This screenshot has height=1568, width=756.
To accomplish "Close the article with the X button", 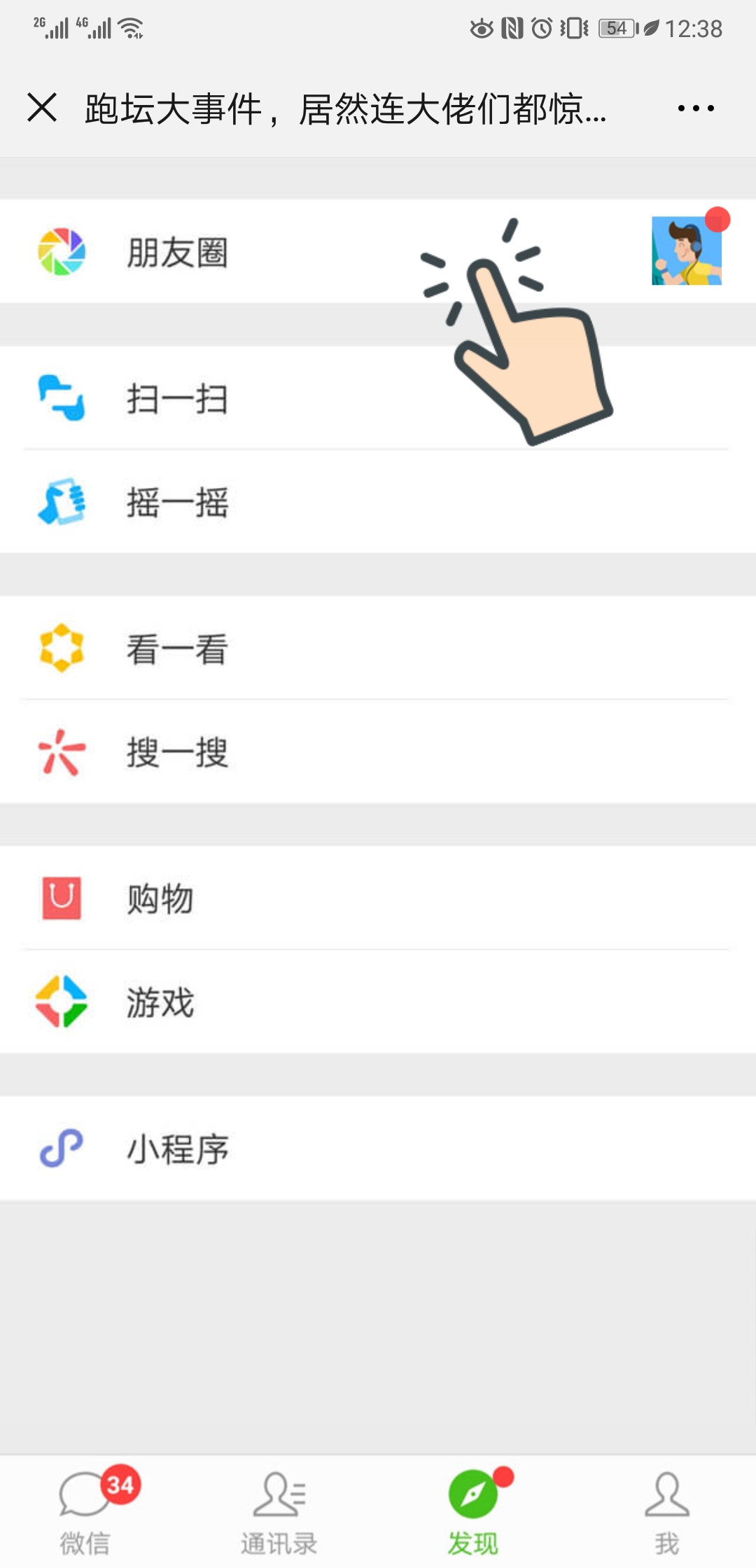I will click(x=42, y=108).
